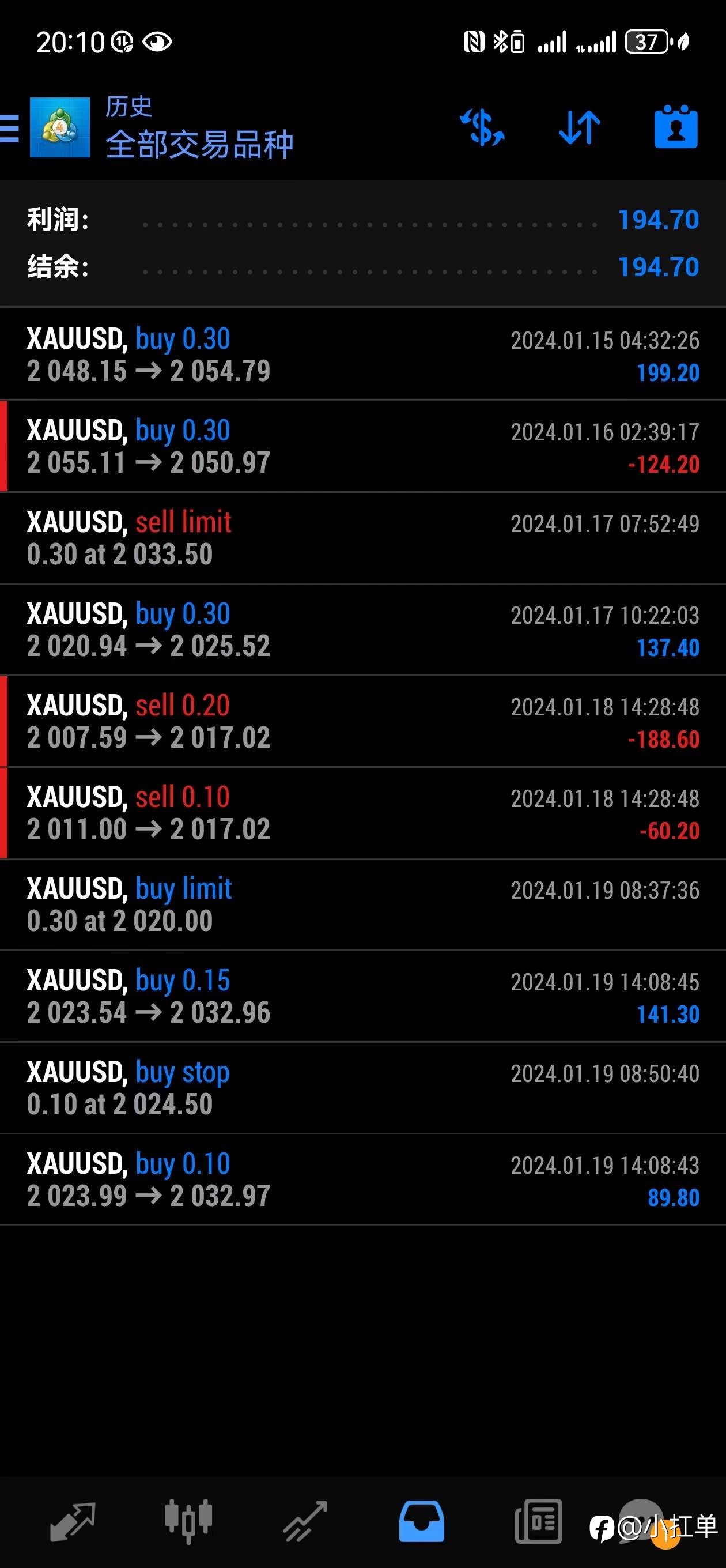Open the date range calendar
This screenshot has width=726, height=1568.
pyautogui.click(x=675, y=127)
